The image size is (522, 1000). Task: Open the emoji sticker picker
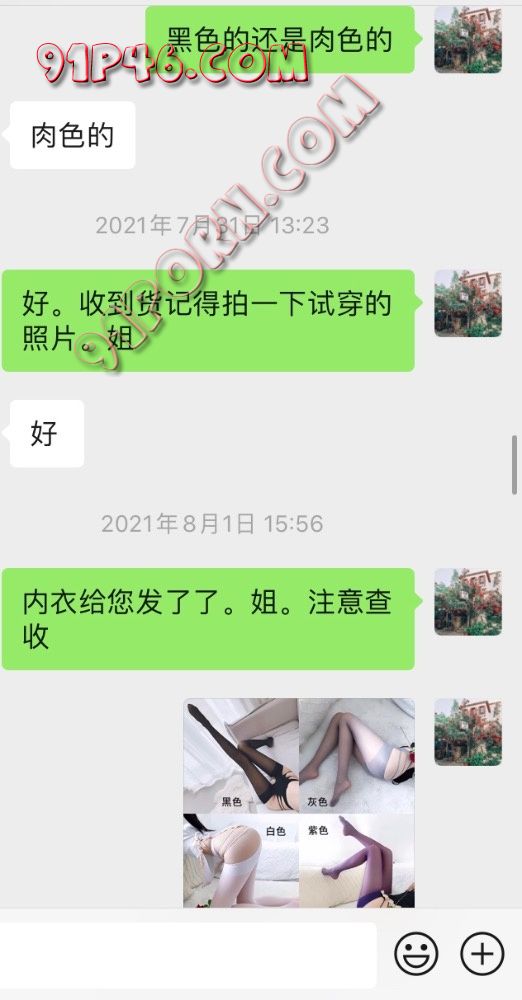416,954
